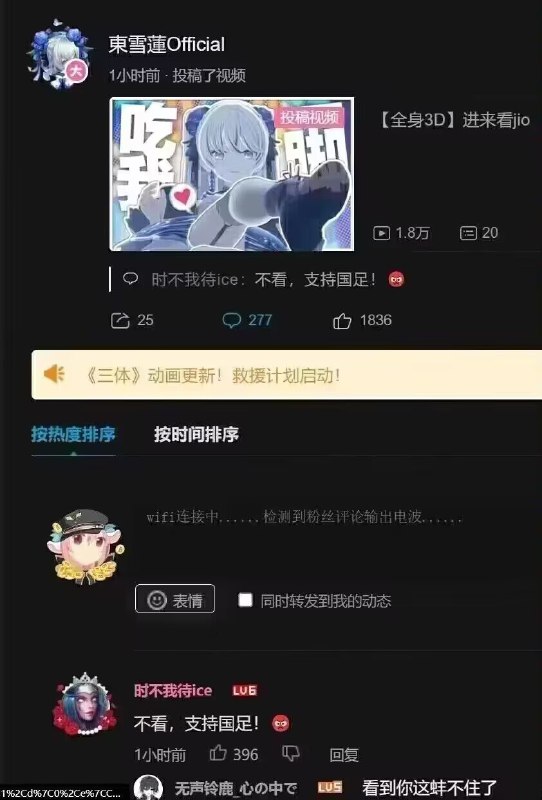Image resolution: width=542 pixels, height=800 pixels.
Task: Switch to 按热度排序 tab
Action: [x=73, y=435]
